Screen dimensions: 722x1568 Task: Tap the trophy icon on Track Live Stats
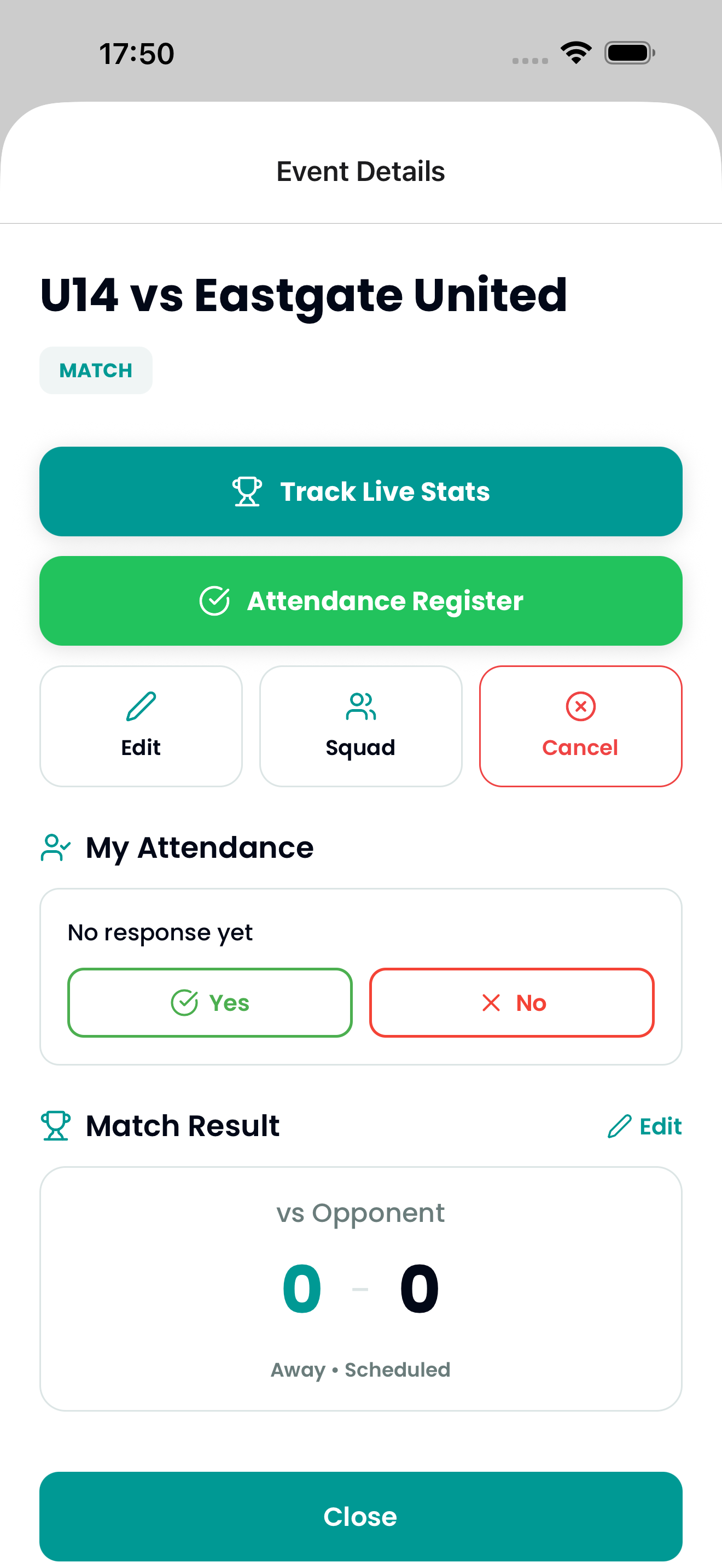click(246, 491)
